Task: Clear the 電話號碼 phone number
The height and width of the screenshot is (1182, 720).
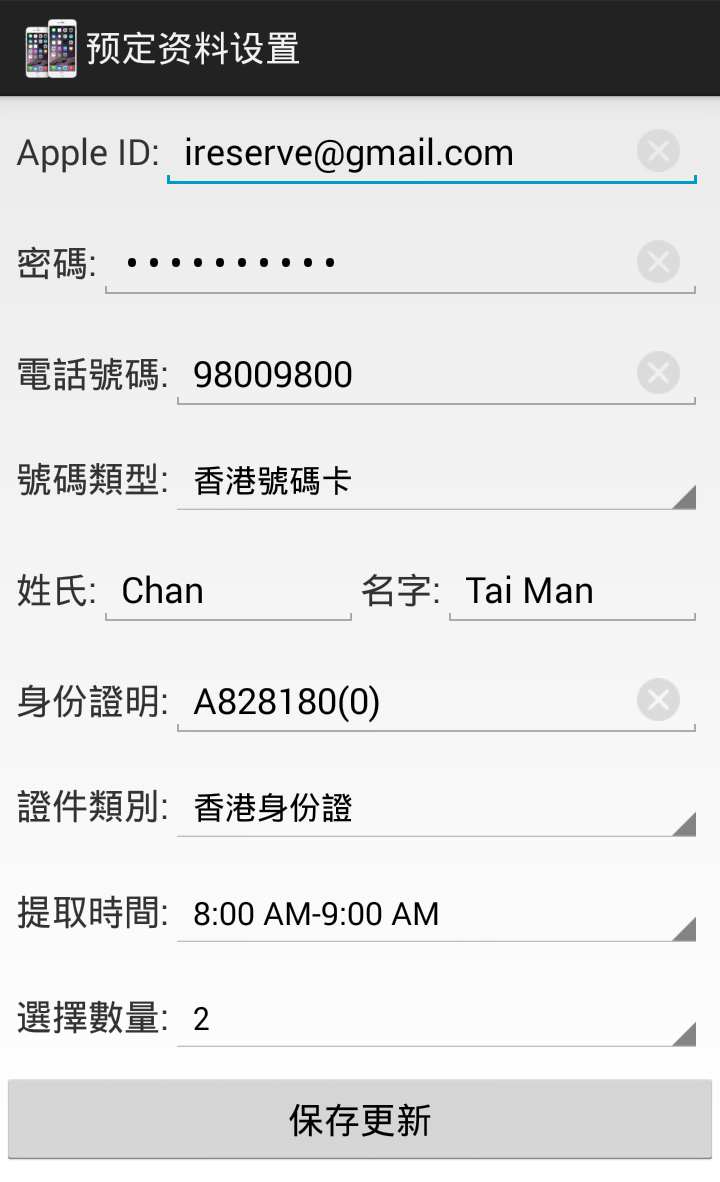Action: click(658, 372)
